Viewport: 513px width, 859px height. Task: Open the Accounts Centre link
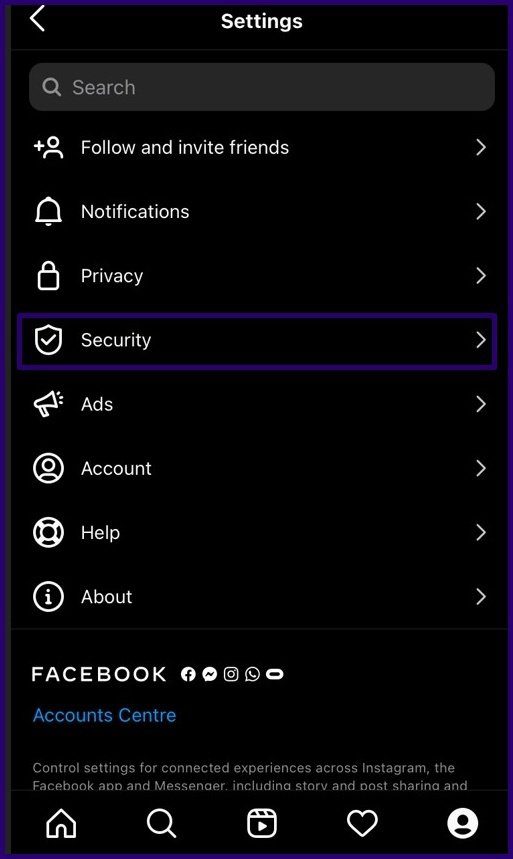pyautogui.click(x=104, y=715)
